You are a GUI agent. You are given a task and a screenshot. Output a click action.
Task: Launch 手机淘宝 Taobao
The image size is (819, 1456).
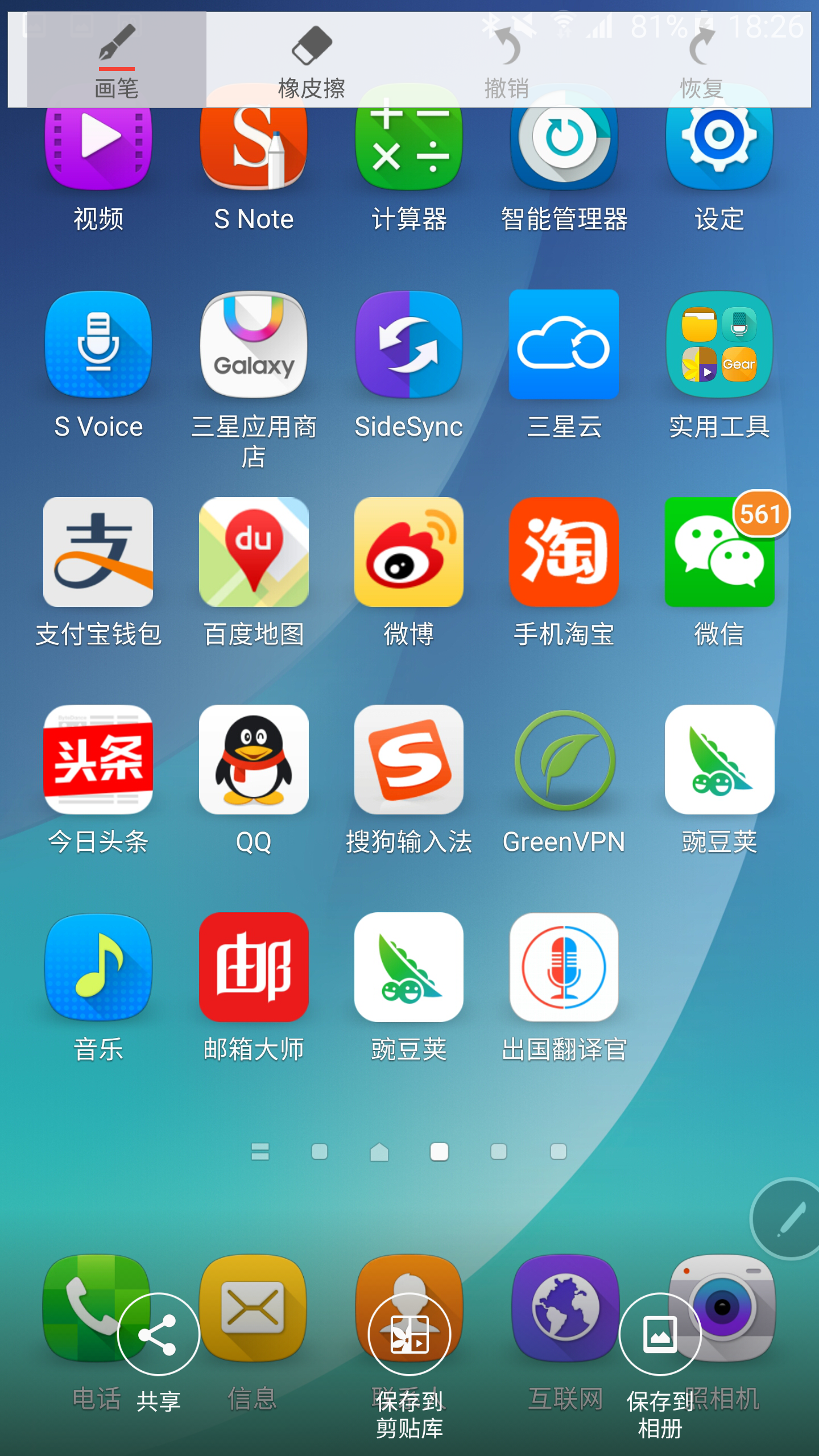click(x=564, y=552)
